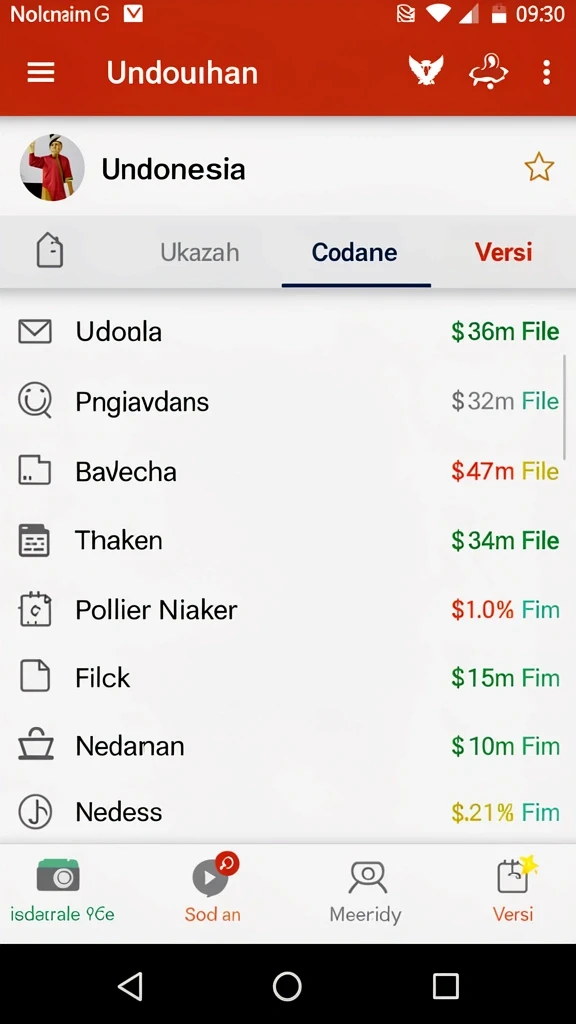Tap the document icon tab beside Ukazah
The width and height of the screenshot is (576, 1024).
tap(50, 251)
